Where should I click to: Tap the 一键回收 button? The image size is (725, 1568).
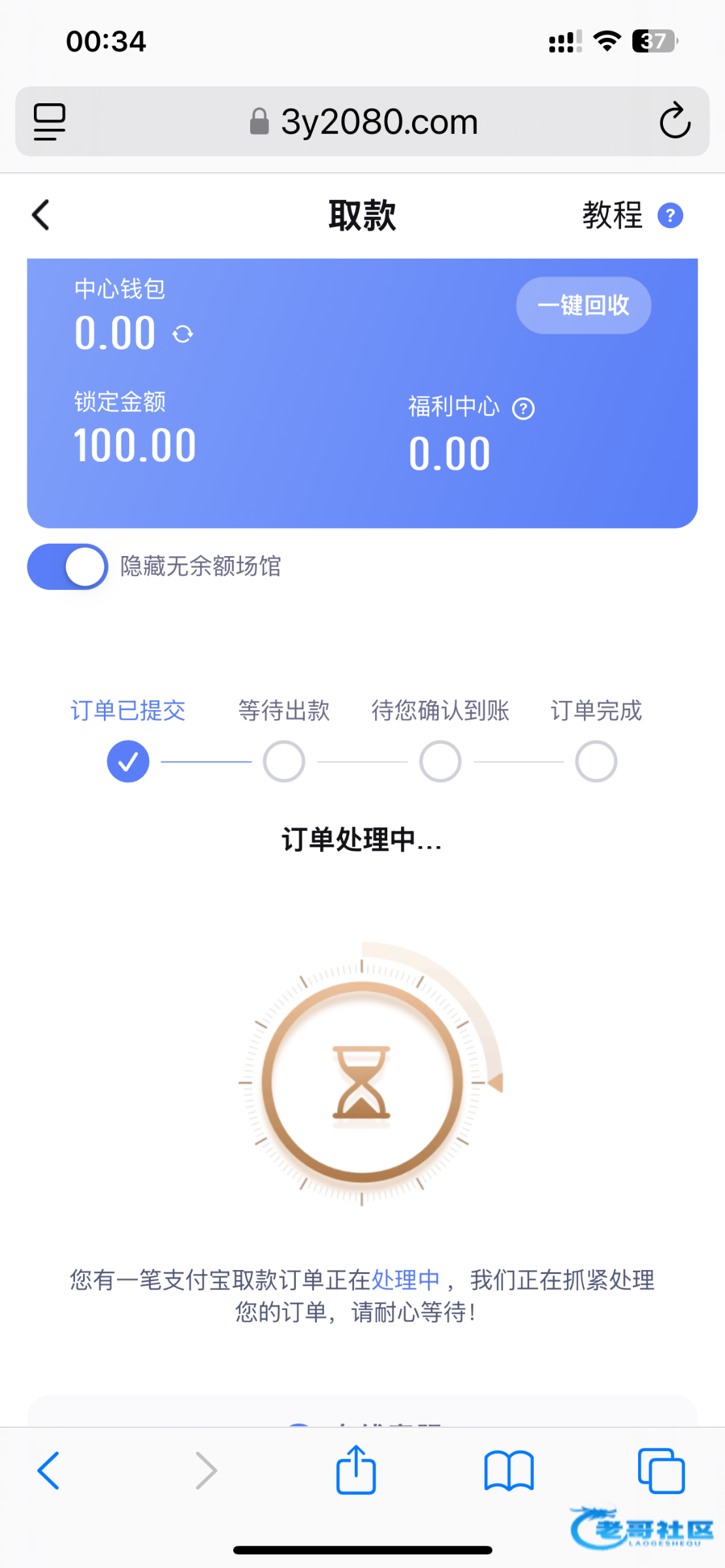click(x=583, y=305)
